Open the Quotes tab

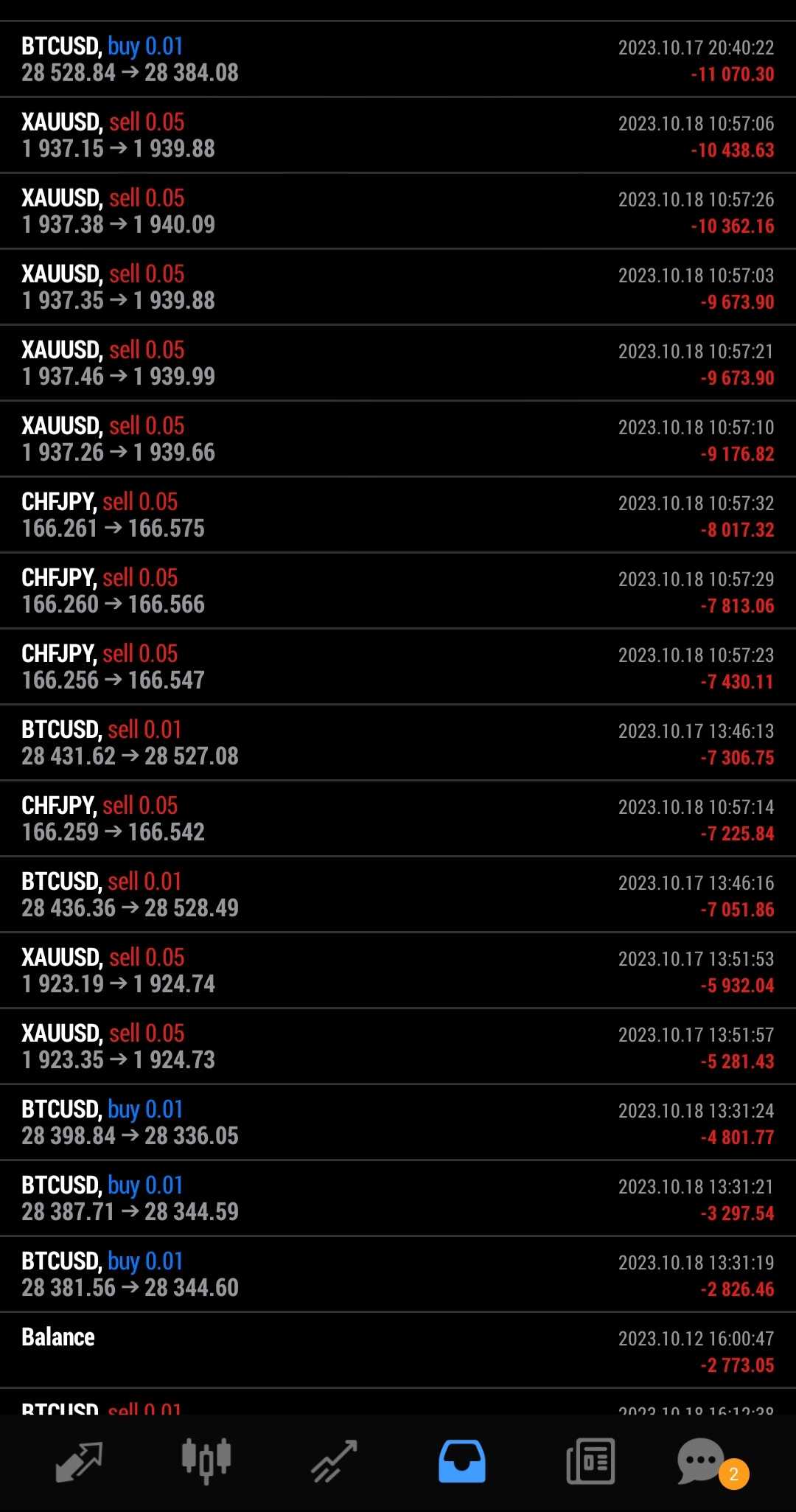(x=78, y=1461)
